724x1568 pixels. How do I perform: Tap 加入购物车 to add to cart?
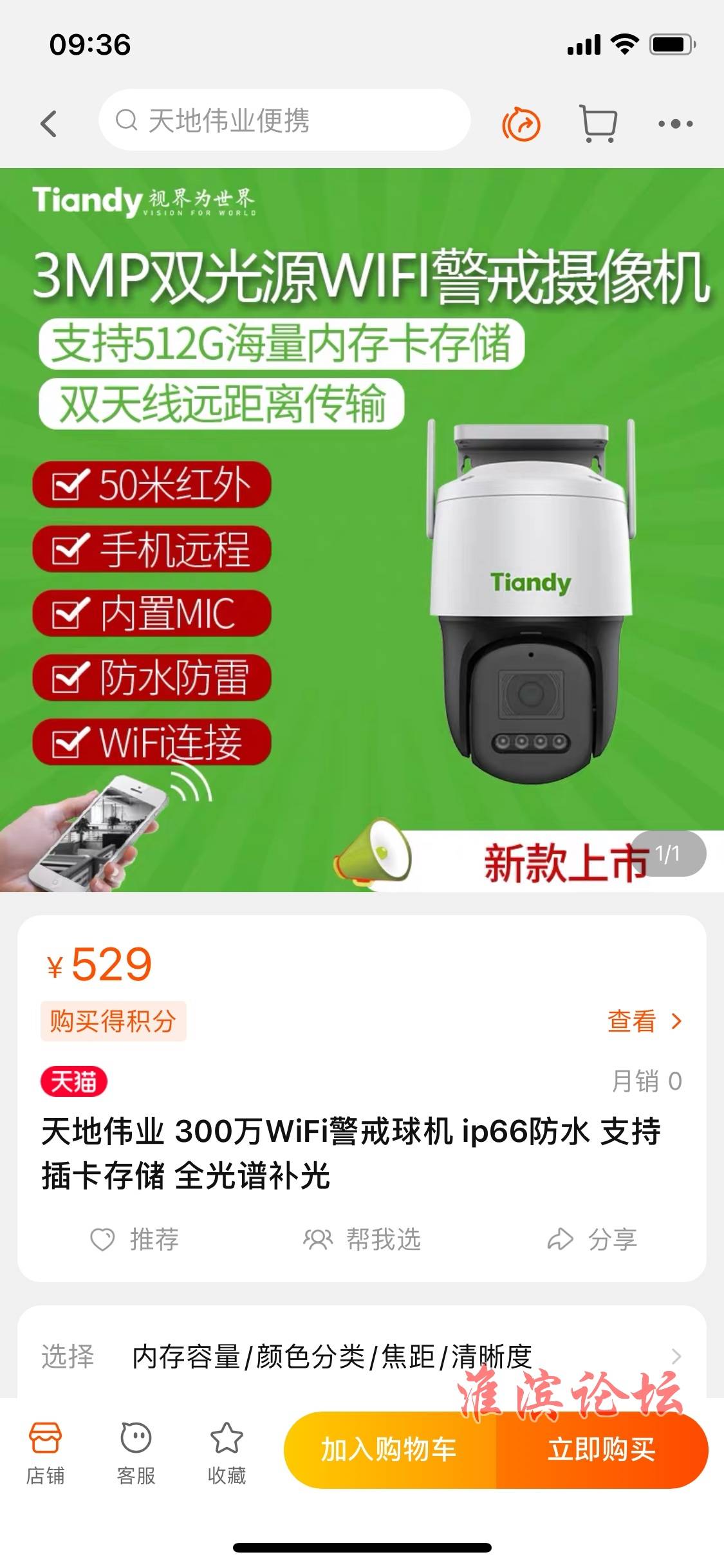[x=389, y=1450]
